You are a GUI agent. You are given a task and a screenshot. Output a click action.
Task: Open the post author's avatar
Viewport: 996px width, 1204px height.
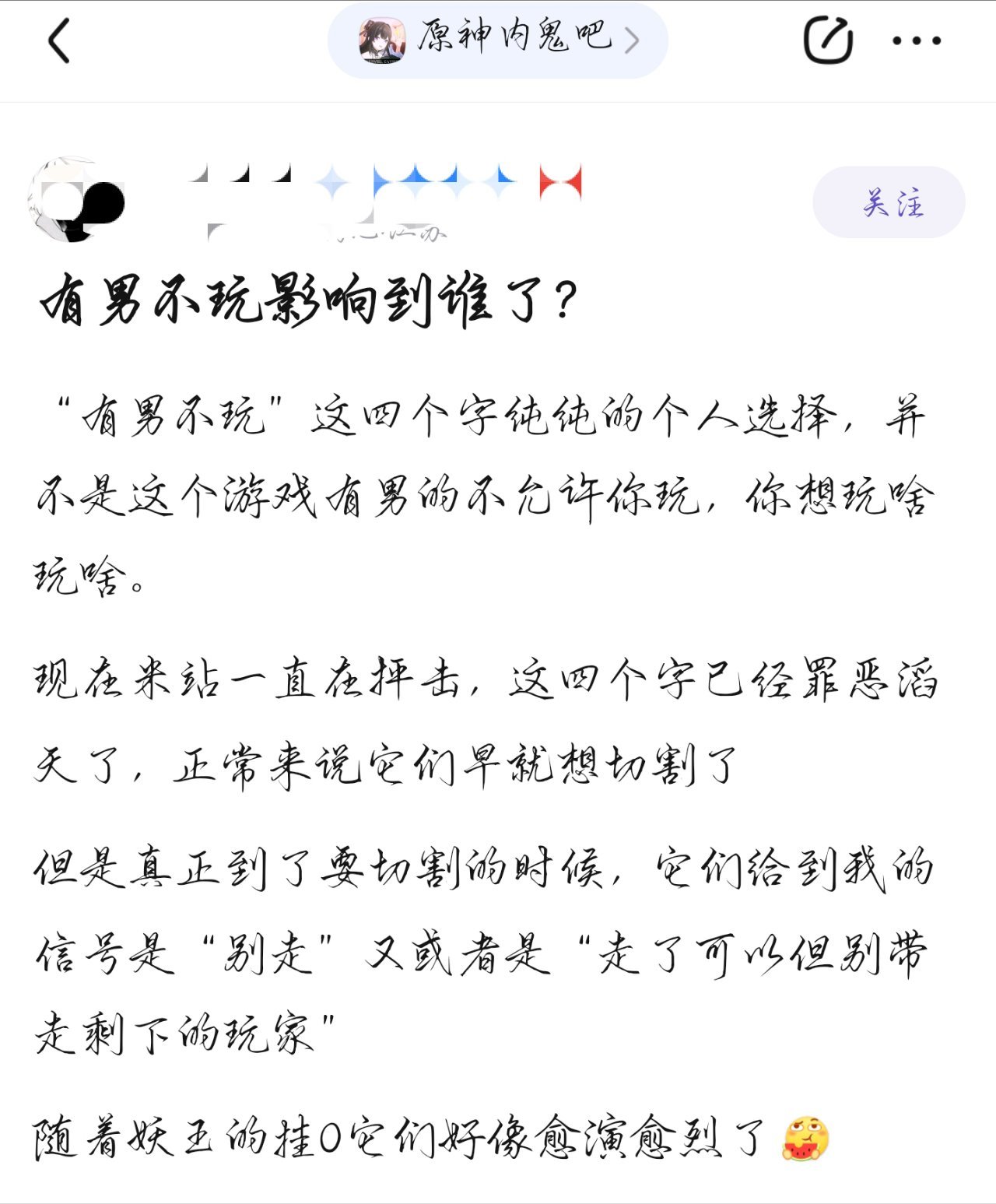(76, 199)
